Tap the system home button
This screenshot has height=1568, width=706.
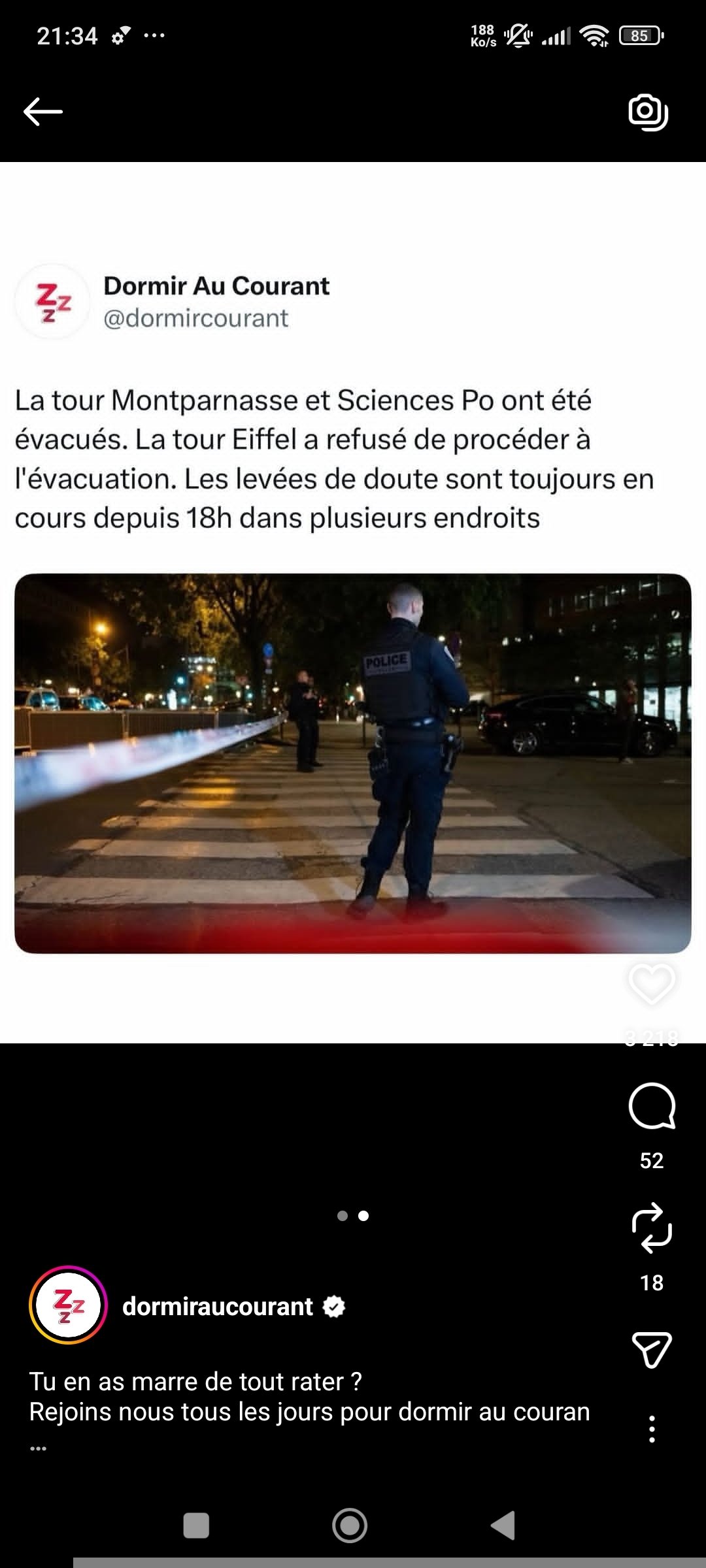[x=350, y=1526]
